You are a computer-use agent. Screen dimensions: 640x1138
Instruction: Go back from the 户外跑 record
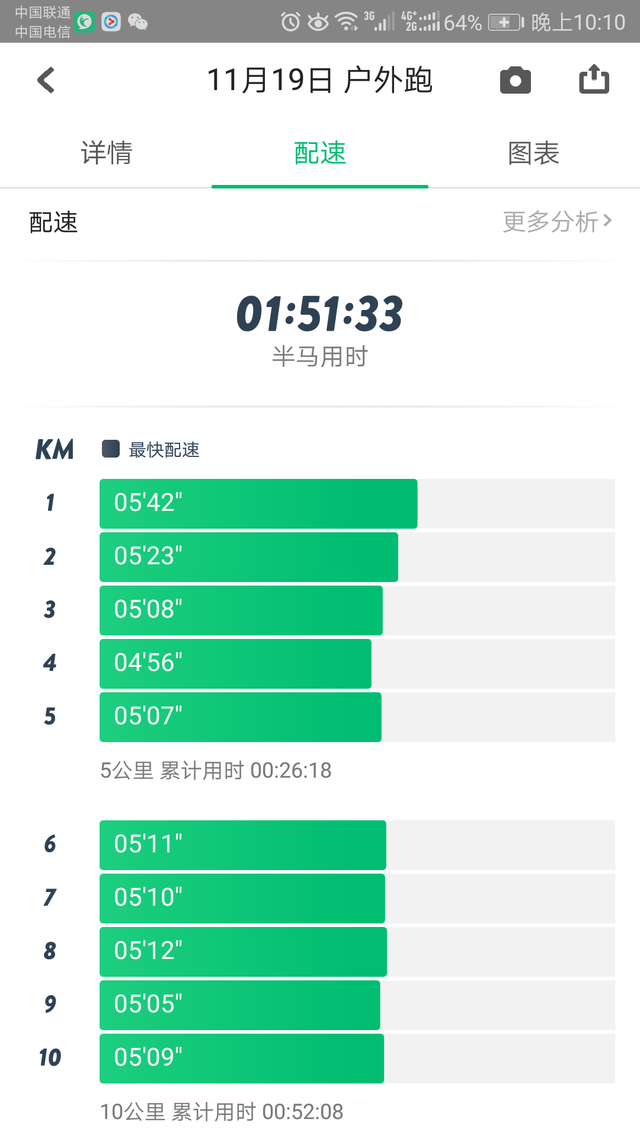(46, 80)
